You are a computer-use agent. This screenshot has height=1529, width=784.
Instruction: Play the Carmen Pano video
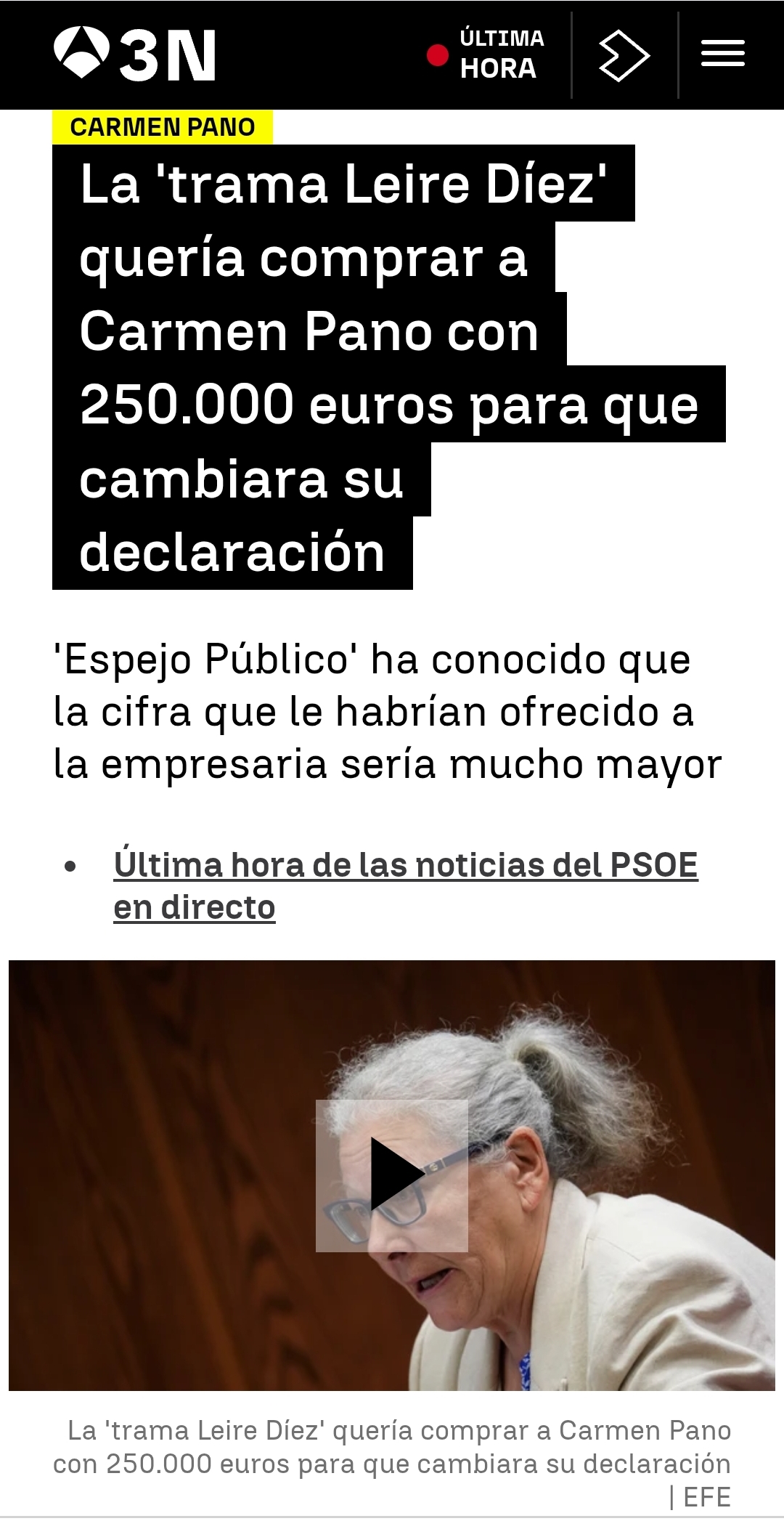coord(392,1175)
